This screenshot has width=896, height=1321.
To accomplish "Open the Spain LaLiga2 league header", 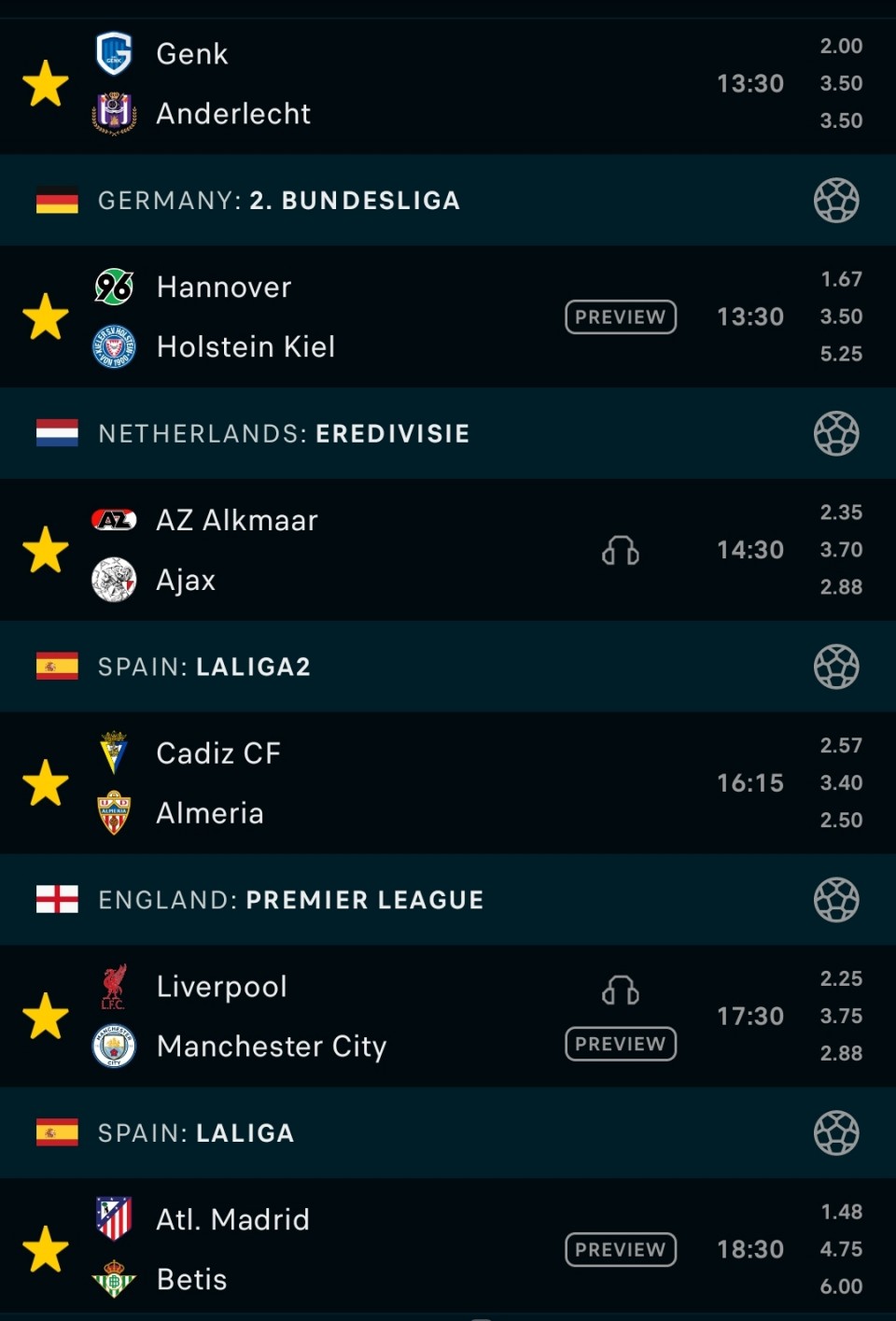I will [205, 667].
